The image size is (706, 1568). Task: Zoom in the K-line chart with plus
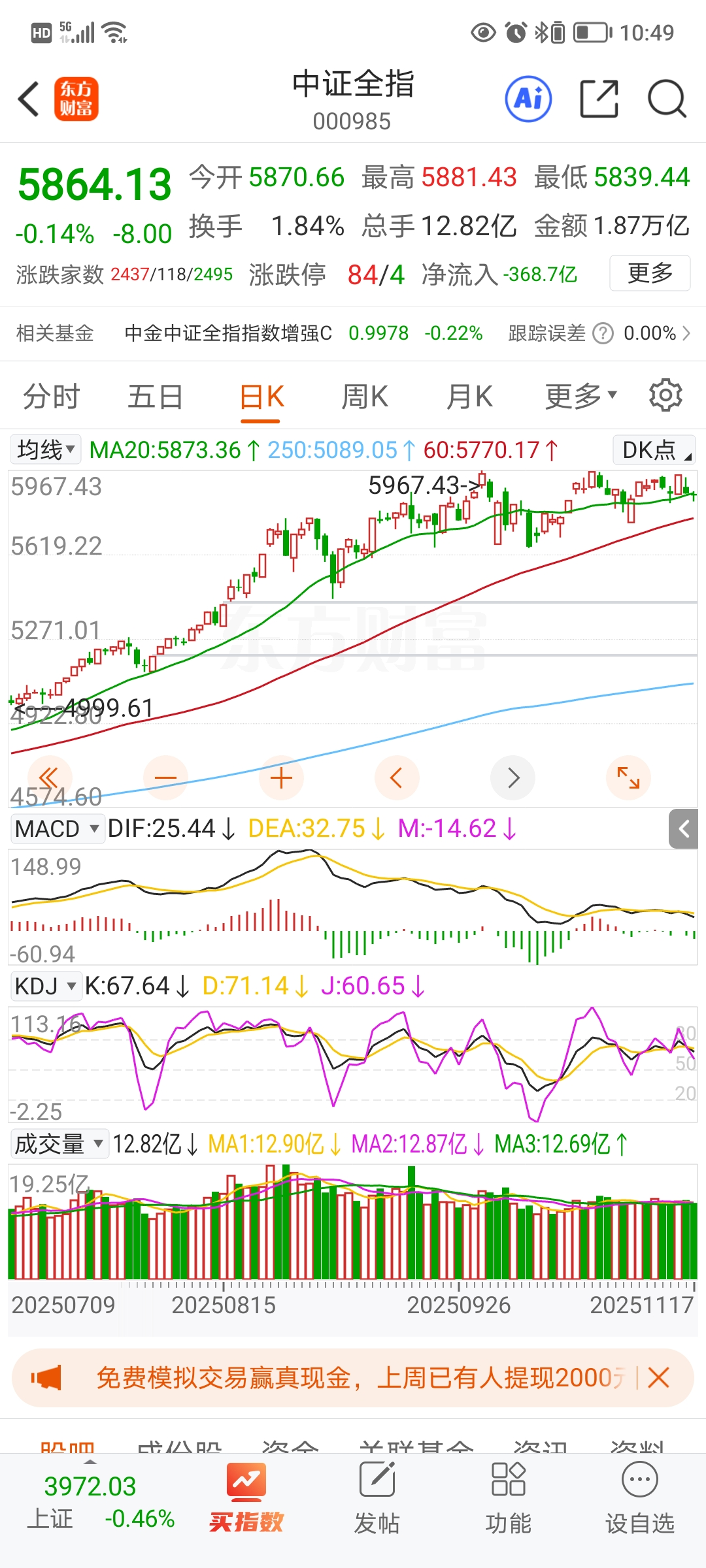pos(281,777)
